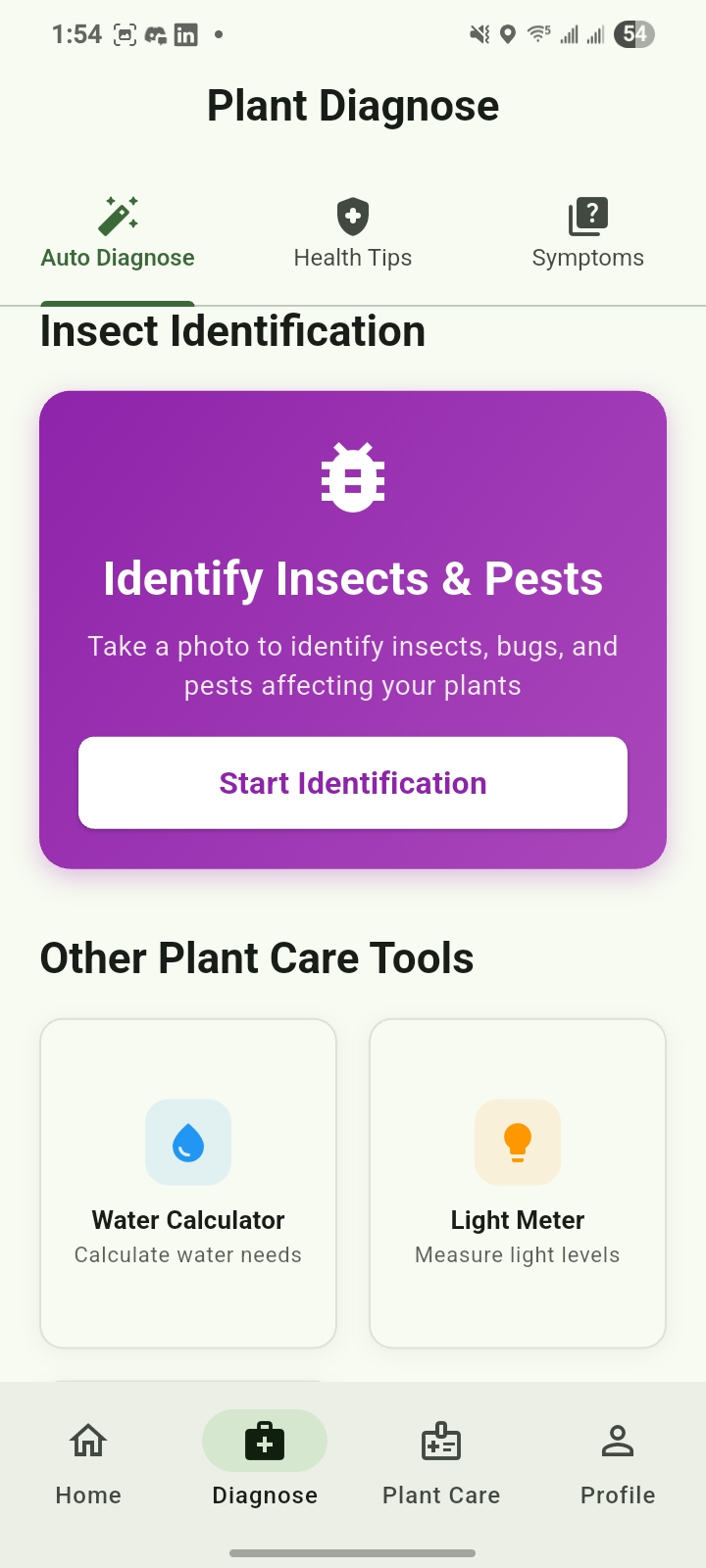Click the Profile person icon
This screenshot has height=1568, width=706.
pos(617,1441)
